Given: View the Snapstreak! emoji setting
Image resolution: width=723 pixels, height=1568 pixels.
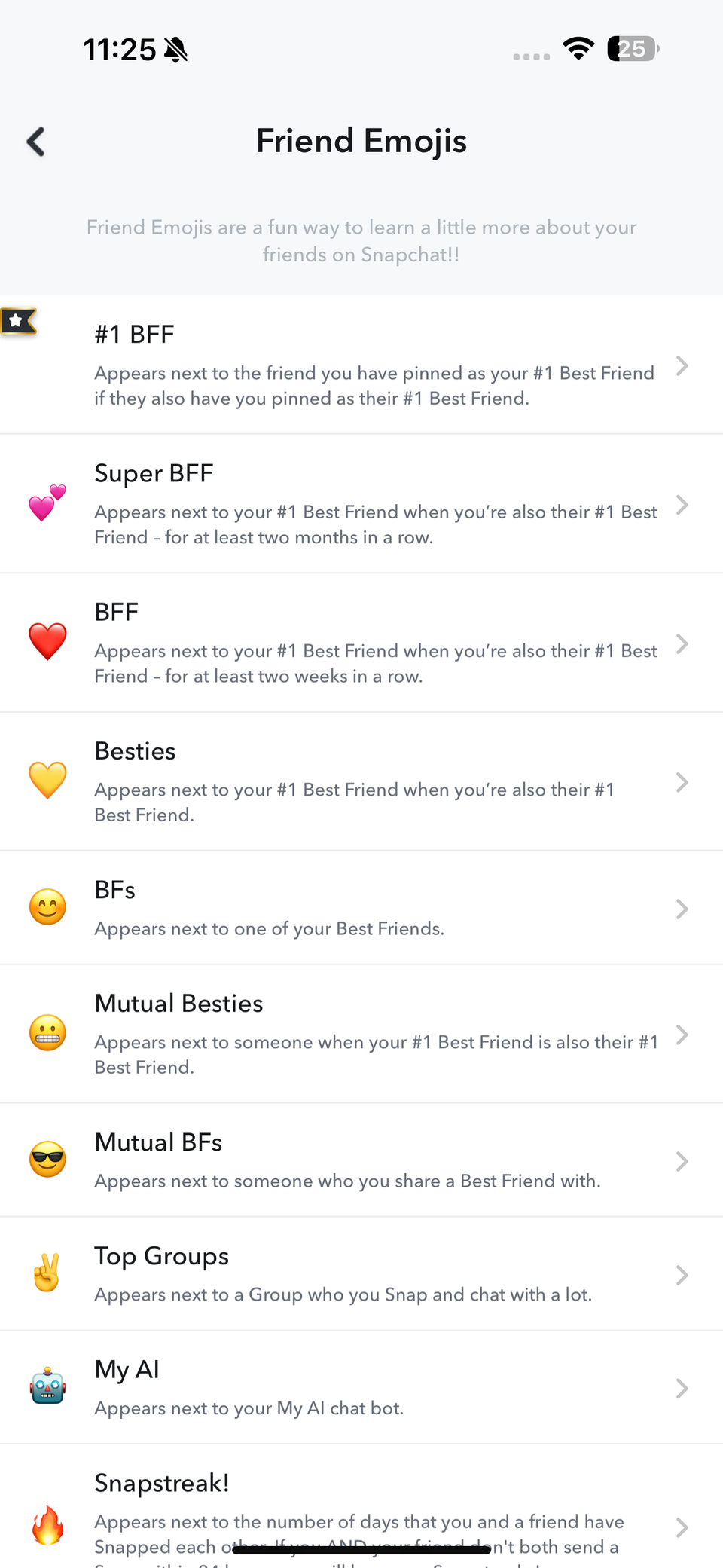Looking at the screenshot, I should pos(361,1515).
